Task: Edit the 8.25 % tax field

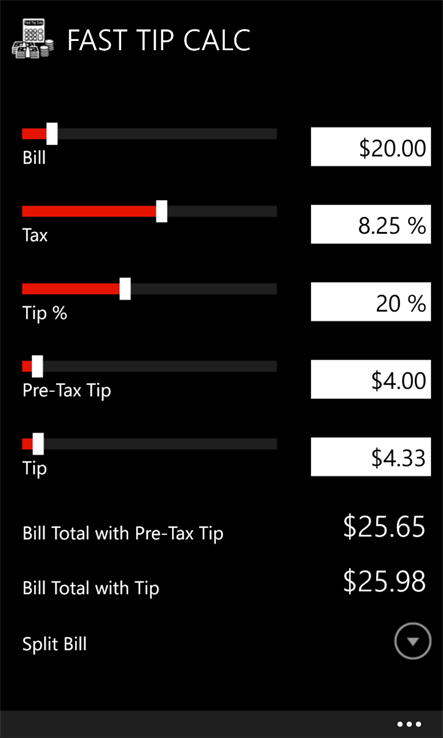Action: (371, 224)
